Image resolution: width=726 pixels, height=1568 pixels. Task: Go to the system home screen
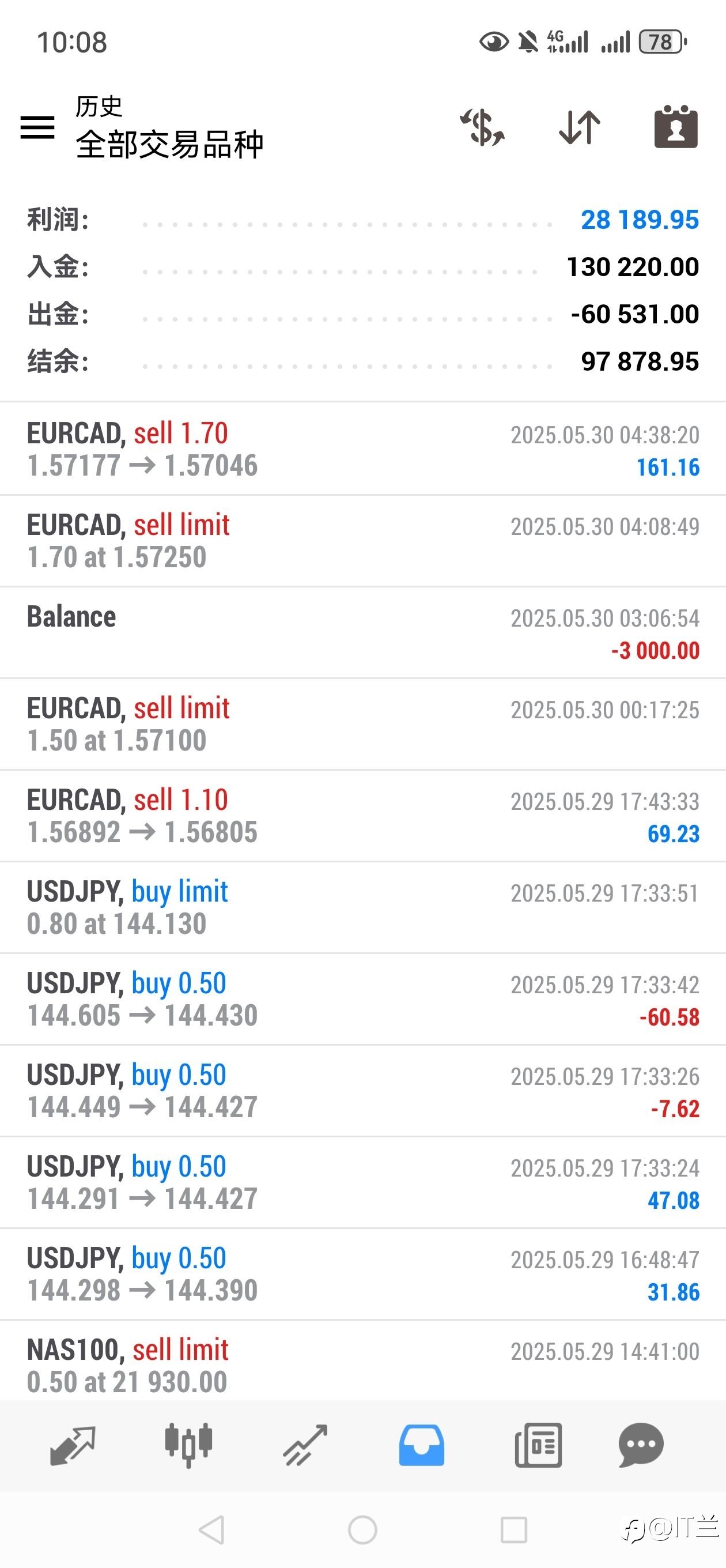(362, 1529)
